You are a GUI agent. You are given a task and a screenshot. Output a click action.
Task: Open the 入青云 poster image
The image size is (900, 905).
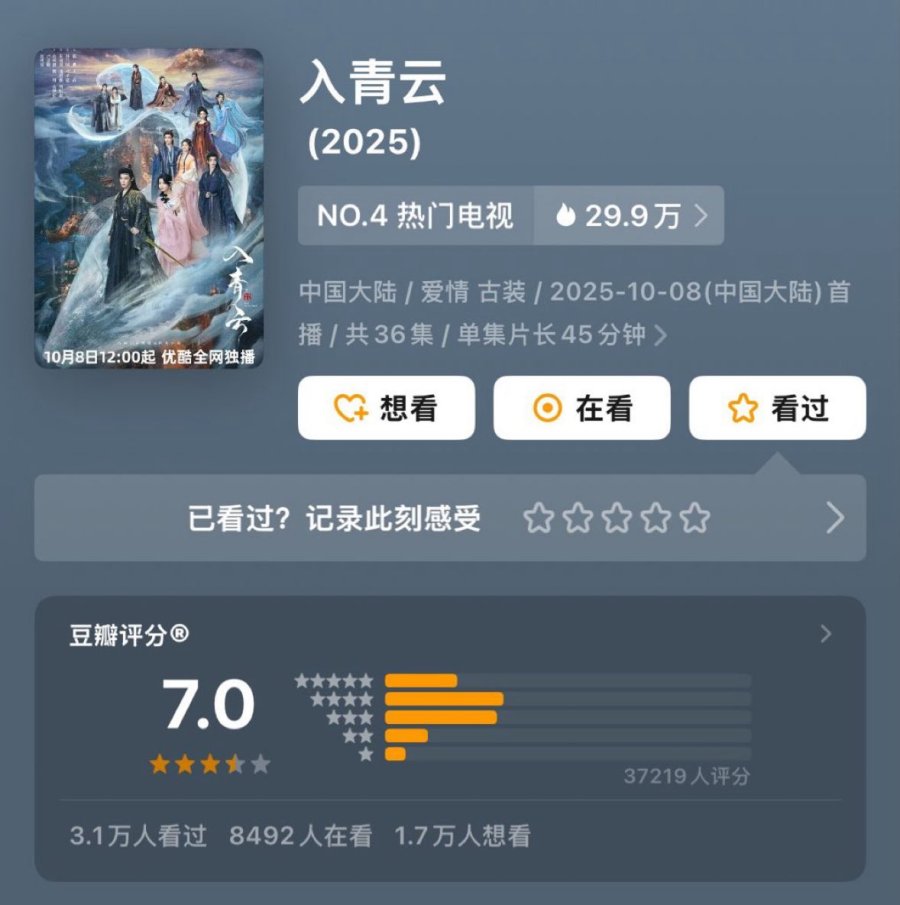[x=149, y=208]
